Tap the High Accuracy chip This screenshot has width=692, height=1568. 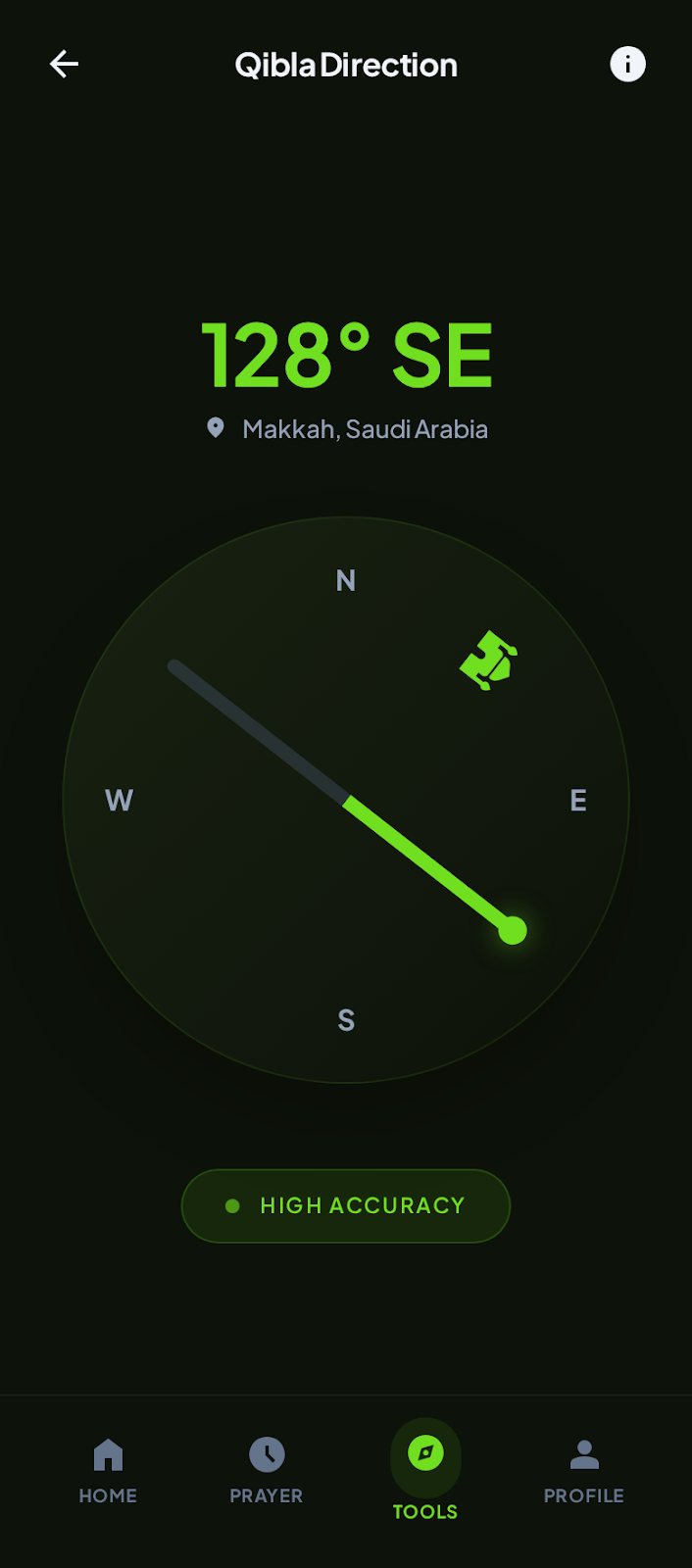click(346, 1205)
